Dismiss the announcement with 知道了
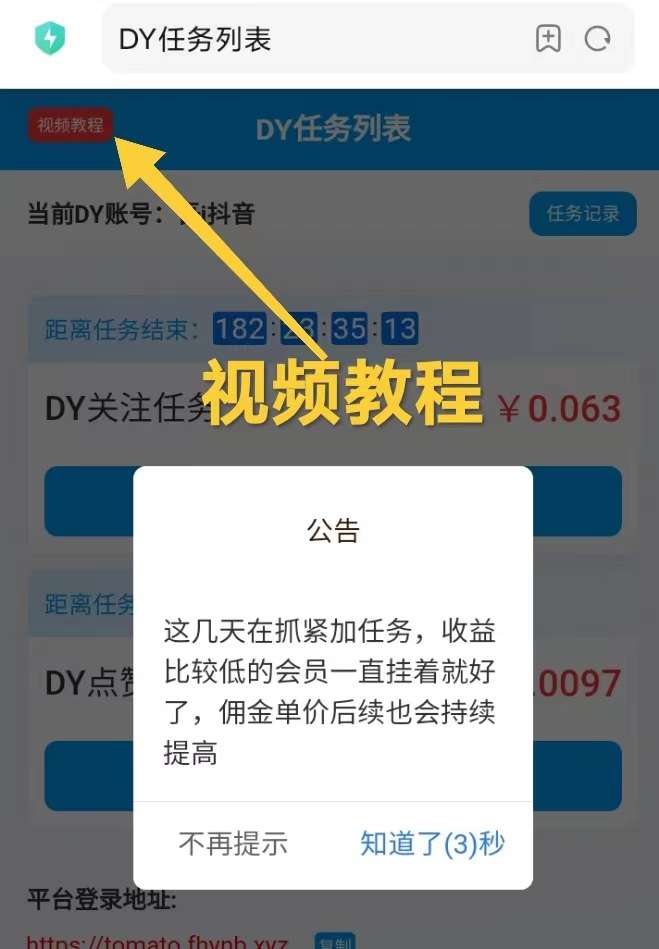 coord(432,844)
